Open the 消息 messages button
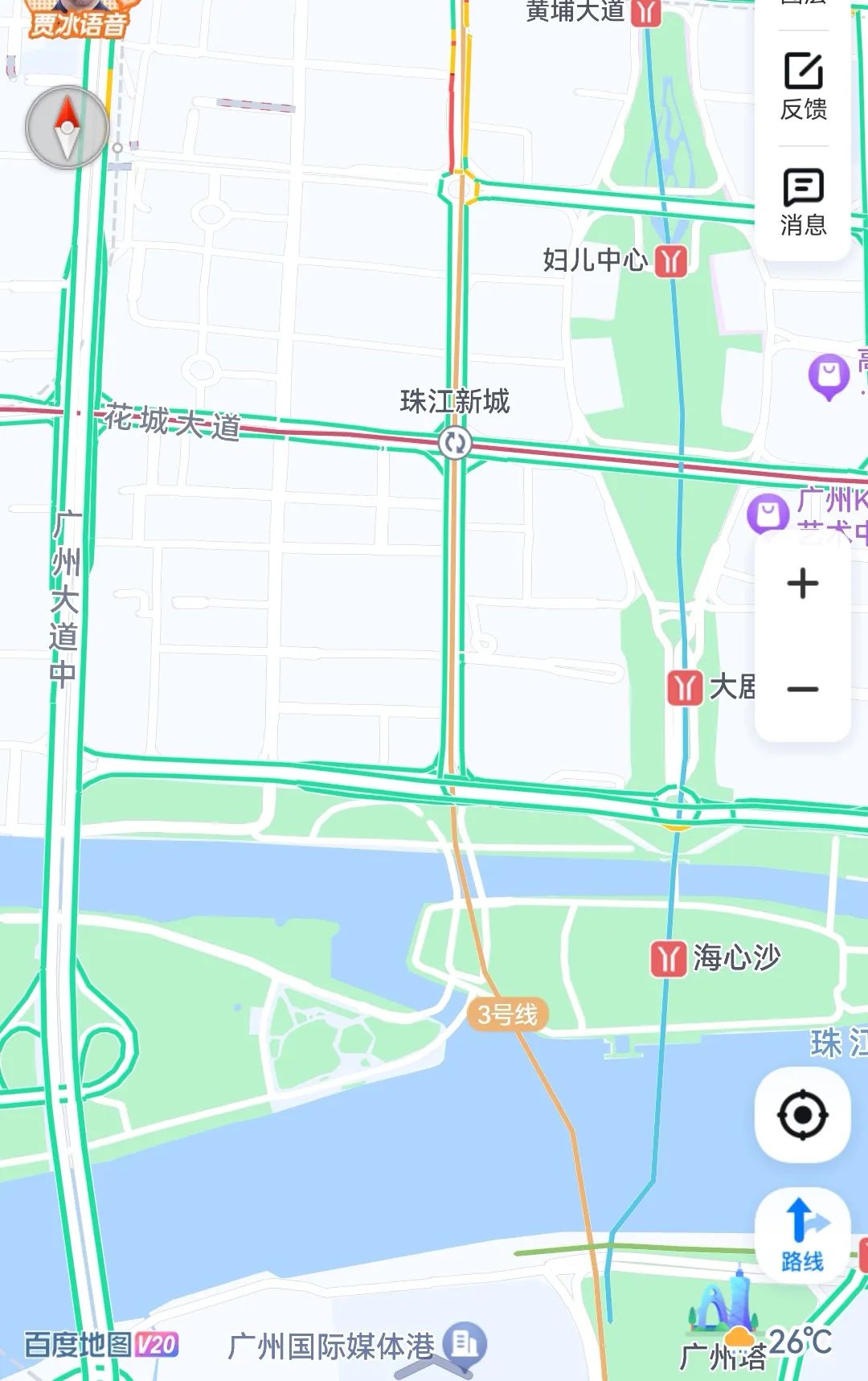The image size is (868, 1381). (803, 202)
